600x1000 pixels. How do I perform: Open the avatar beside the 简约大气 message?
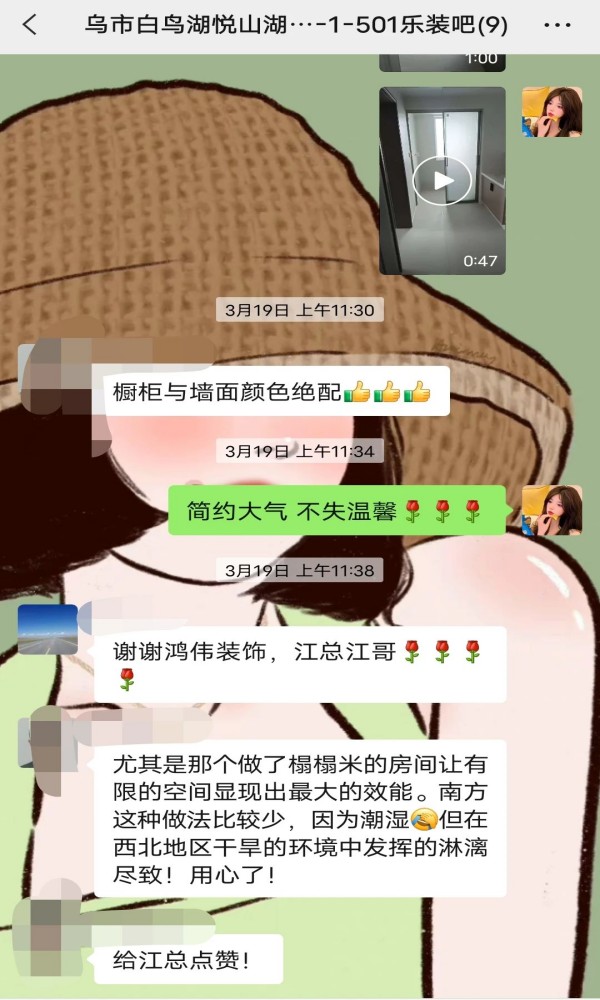(x=551, y=510)
